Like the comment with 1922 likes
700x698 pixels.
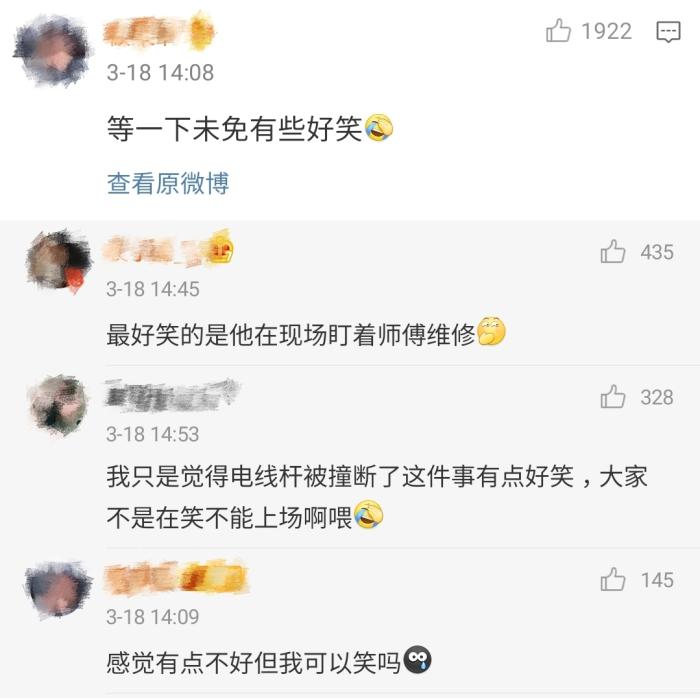pos(559,32)
